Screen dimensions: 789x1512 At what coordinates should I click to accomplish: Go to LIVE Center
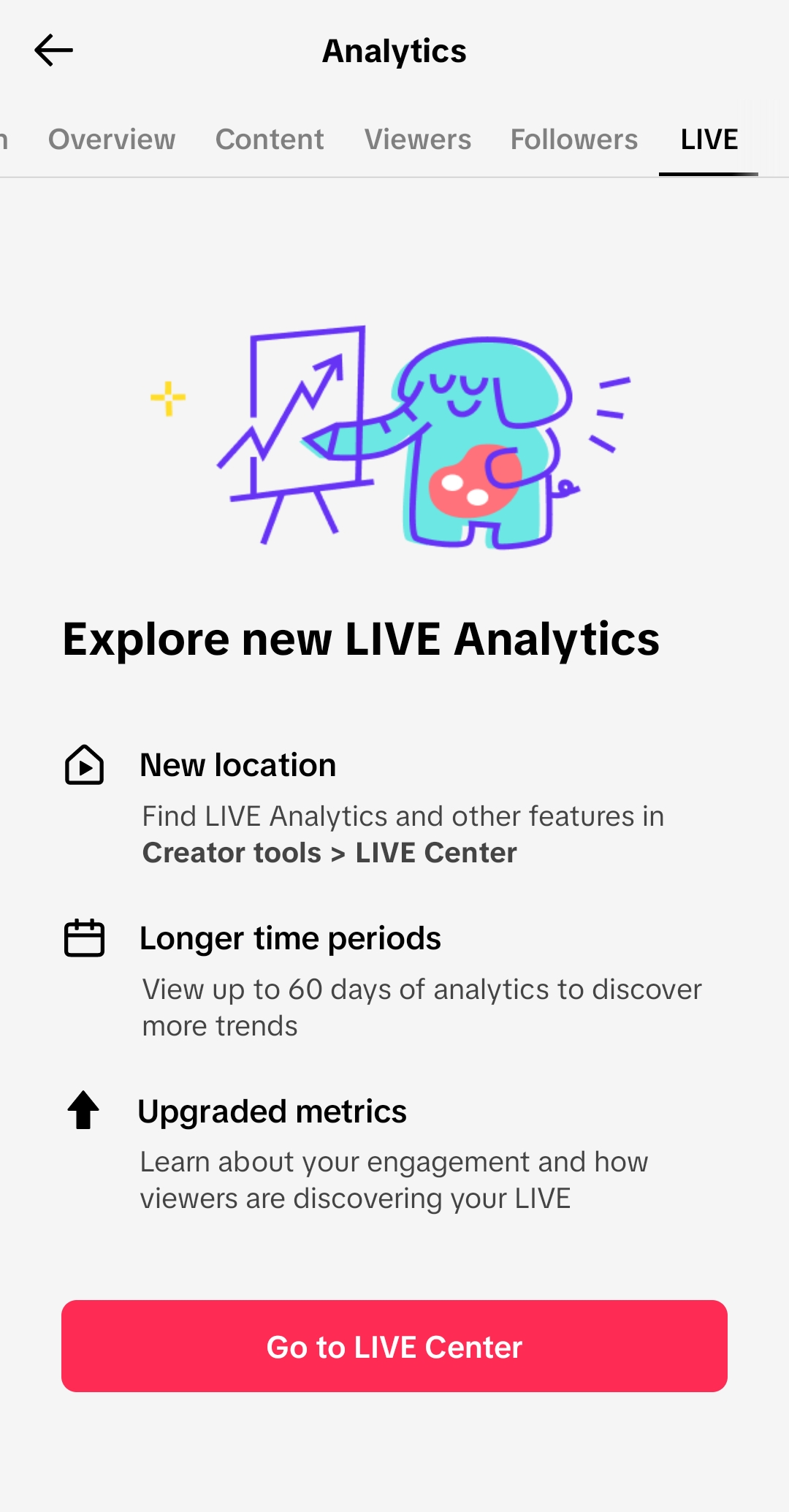pyautogui.click(x=394, y=1346)
